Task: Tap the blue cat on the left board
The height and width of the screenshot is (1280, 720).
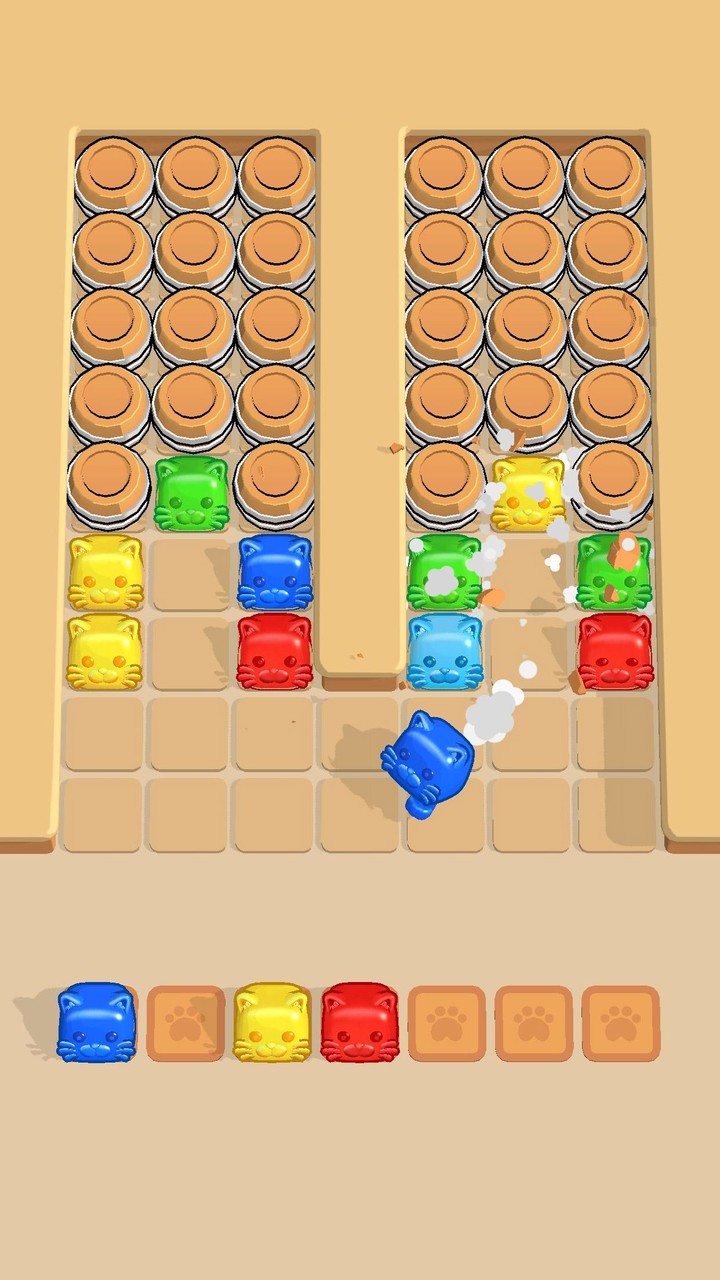Action: point(277,570)
